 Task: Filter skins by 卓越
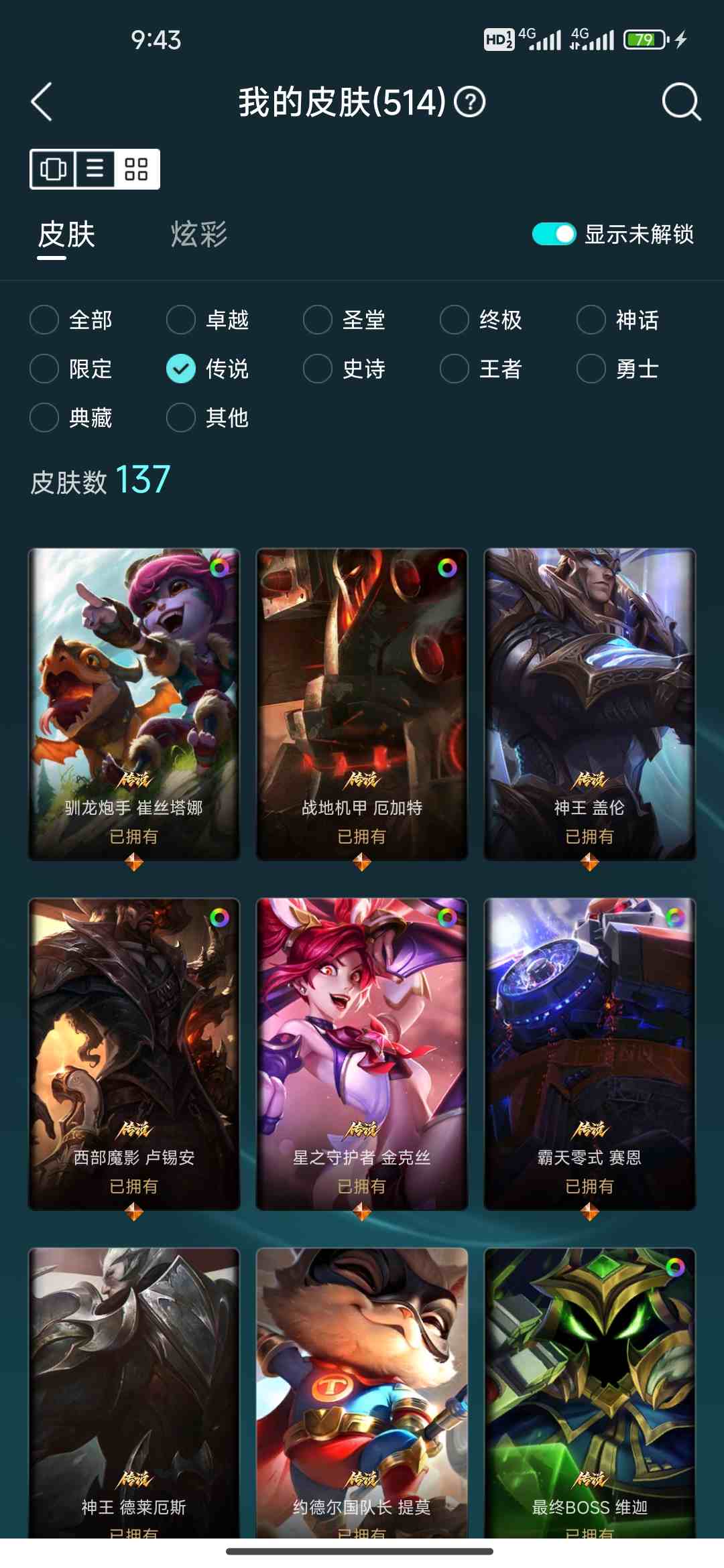click(181, 320)
